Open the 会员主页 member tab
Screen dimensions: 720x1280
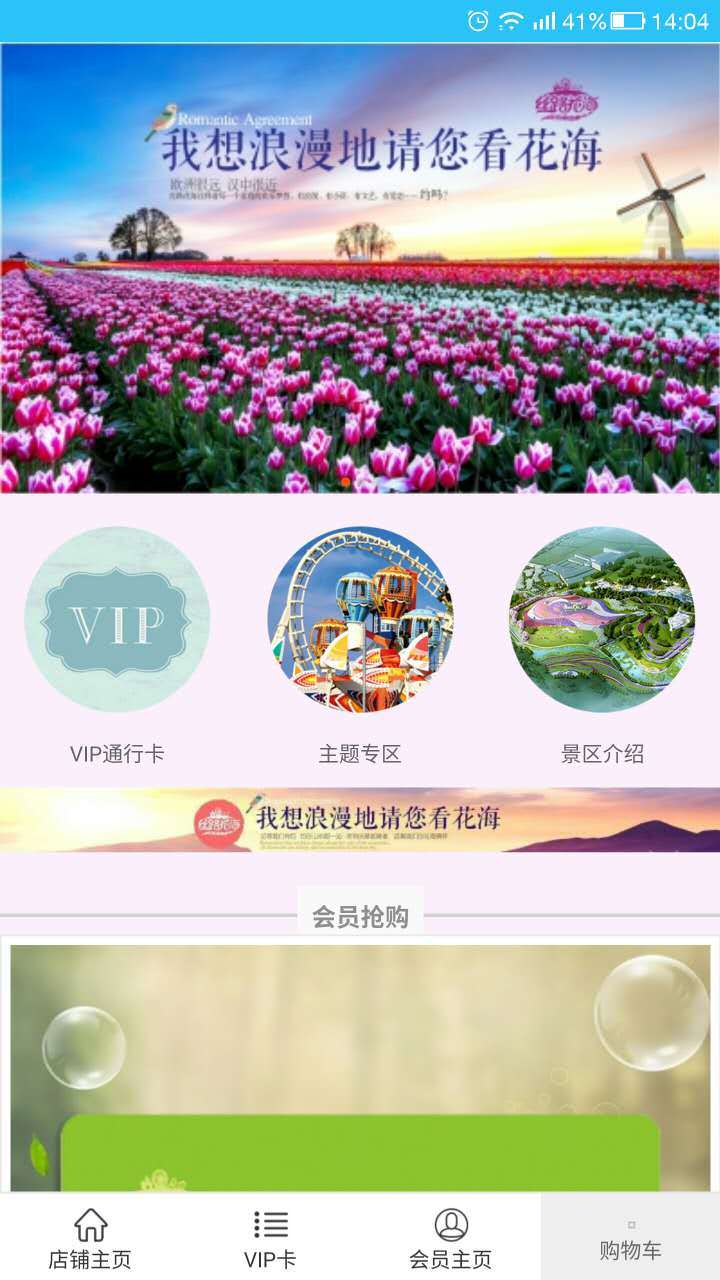(450, 1238)
